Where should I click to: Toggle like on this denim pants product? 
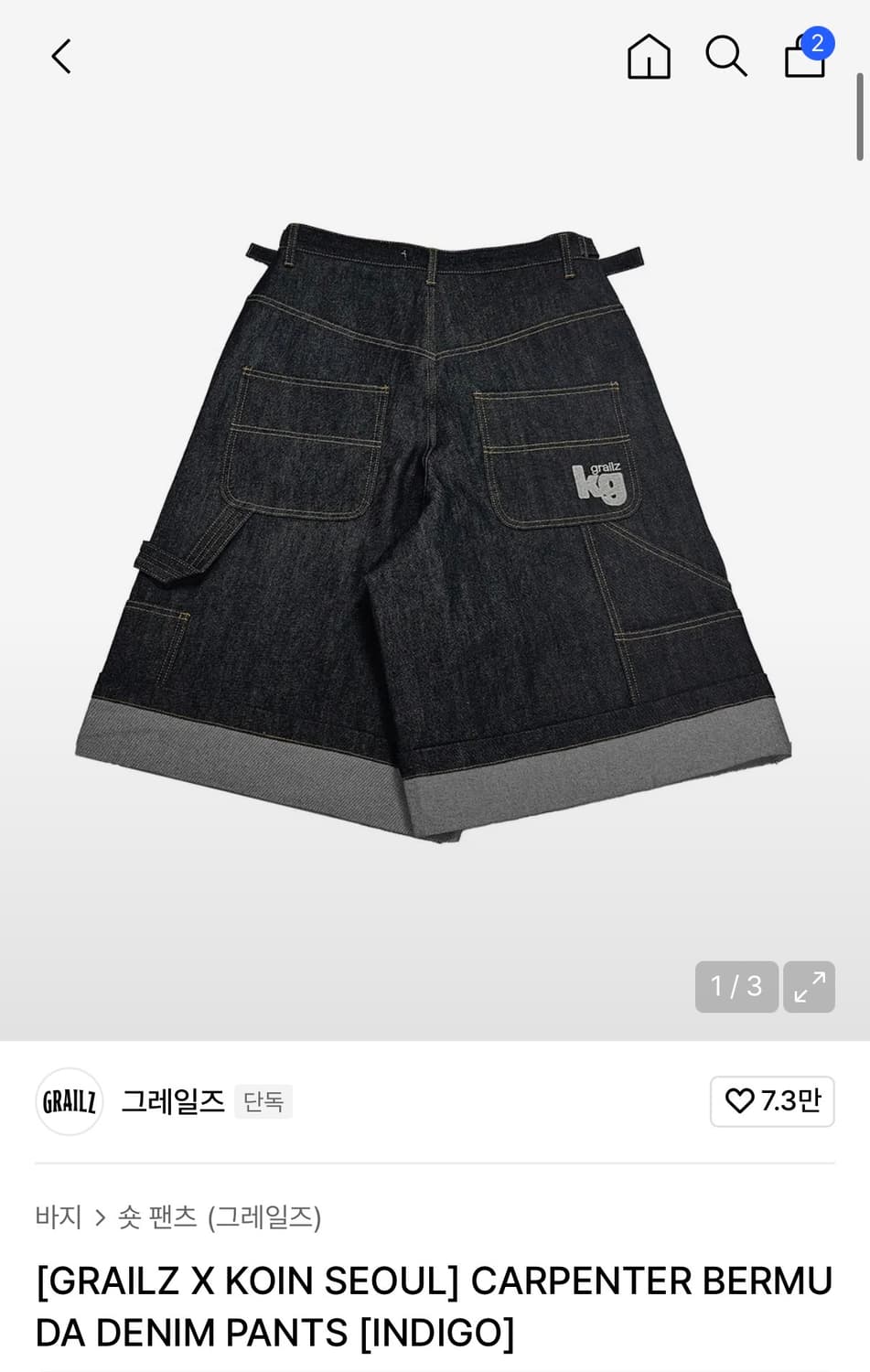[x=772, y=1101]
